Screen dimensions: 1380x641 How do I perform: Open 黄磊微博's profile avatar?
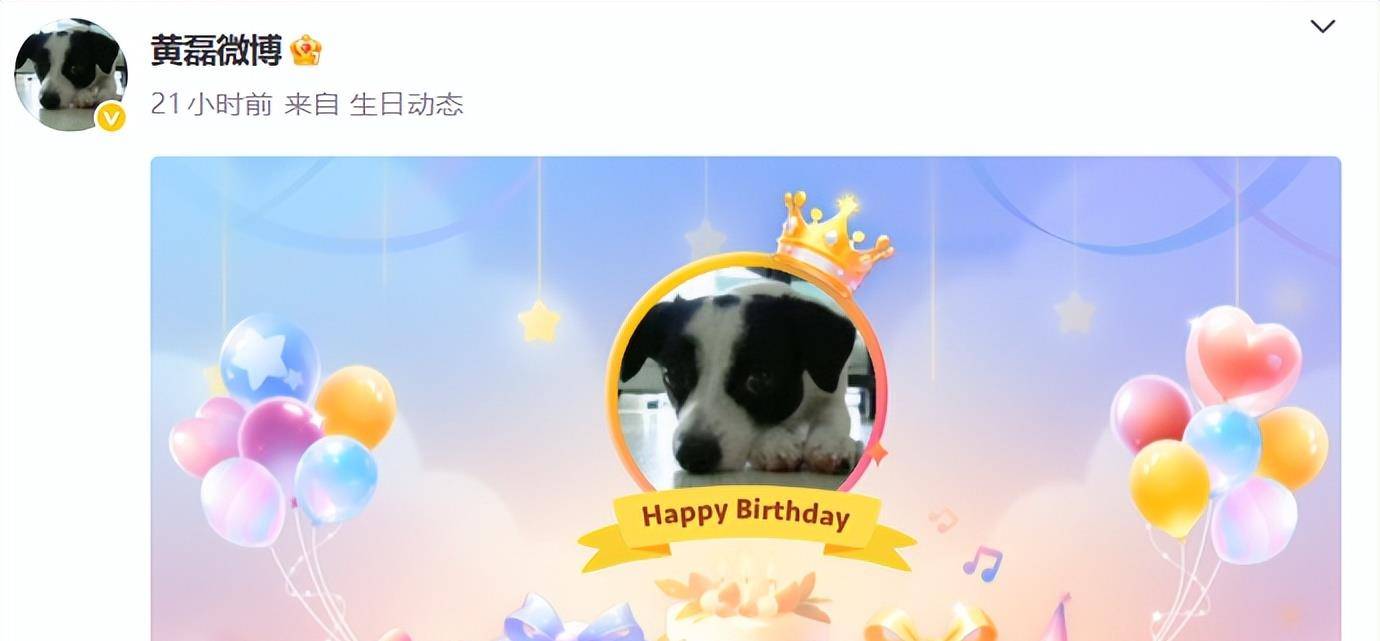[70, 75]
